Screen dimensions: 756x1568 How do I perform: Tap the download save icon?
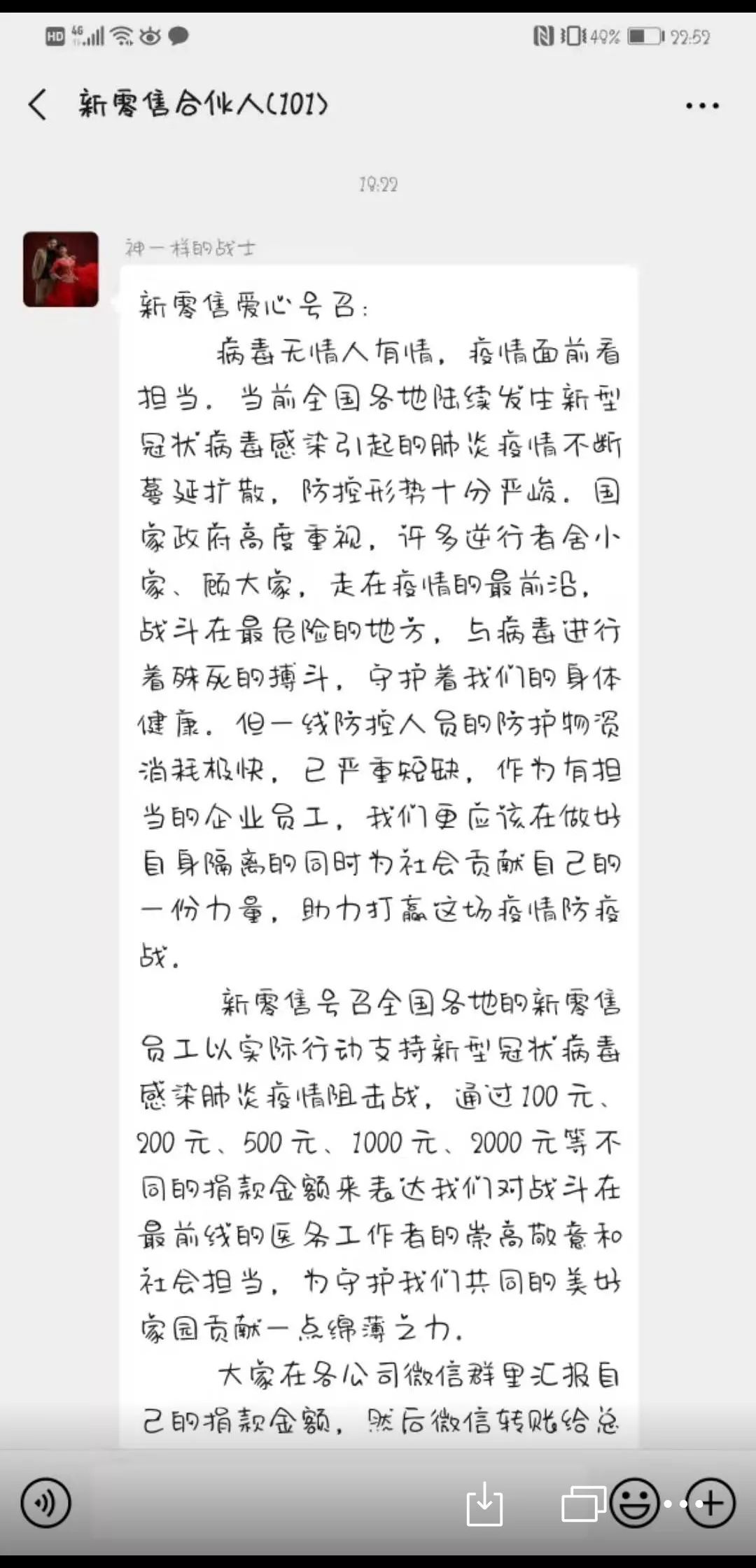point(484,1504)
